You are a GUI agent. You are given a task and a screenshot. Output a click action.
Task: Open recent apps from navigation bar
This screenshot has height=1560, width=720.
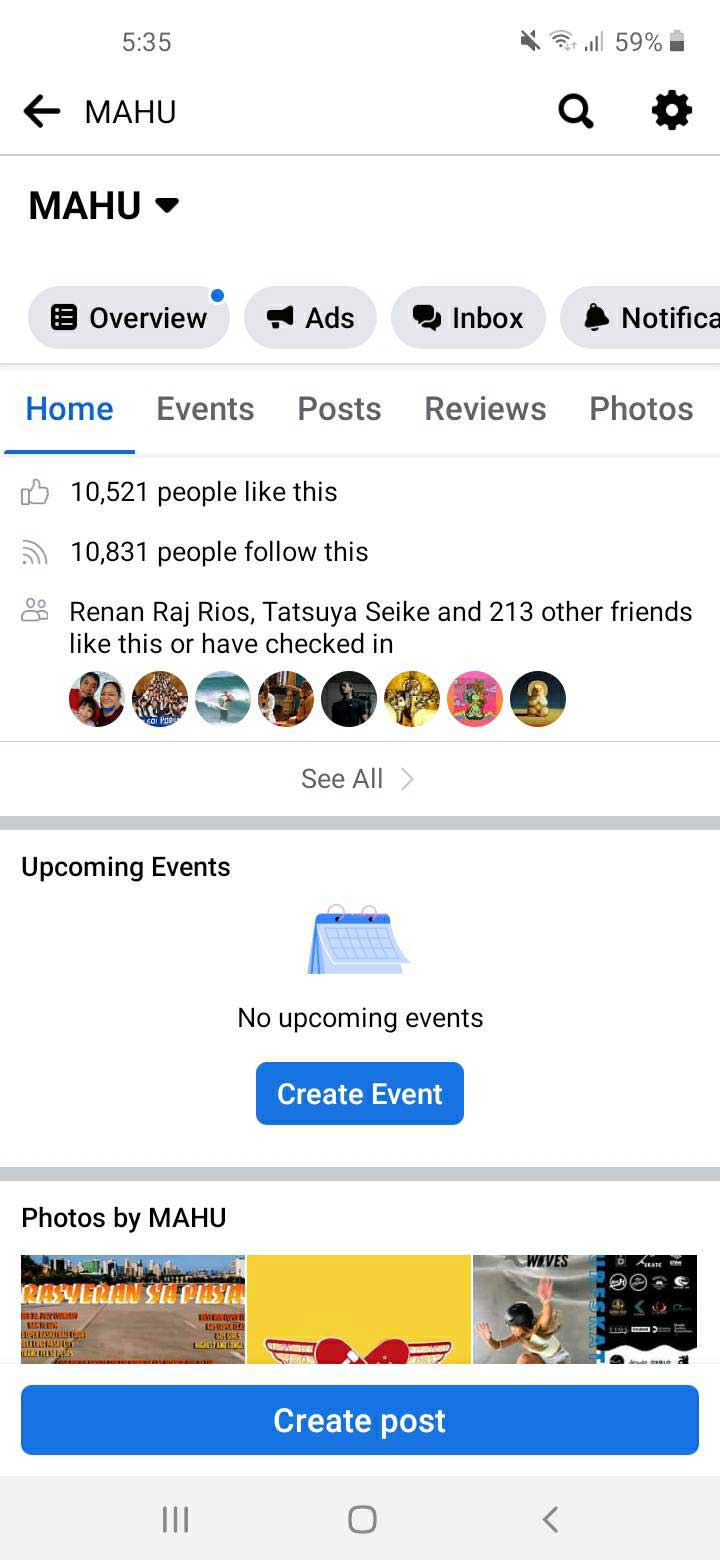coord(175,1520)
